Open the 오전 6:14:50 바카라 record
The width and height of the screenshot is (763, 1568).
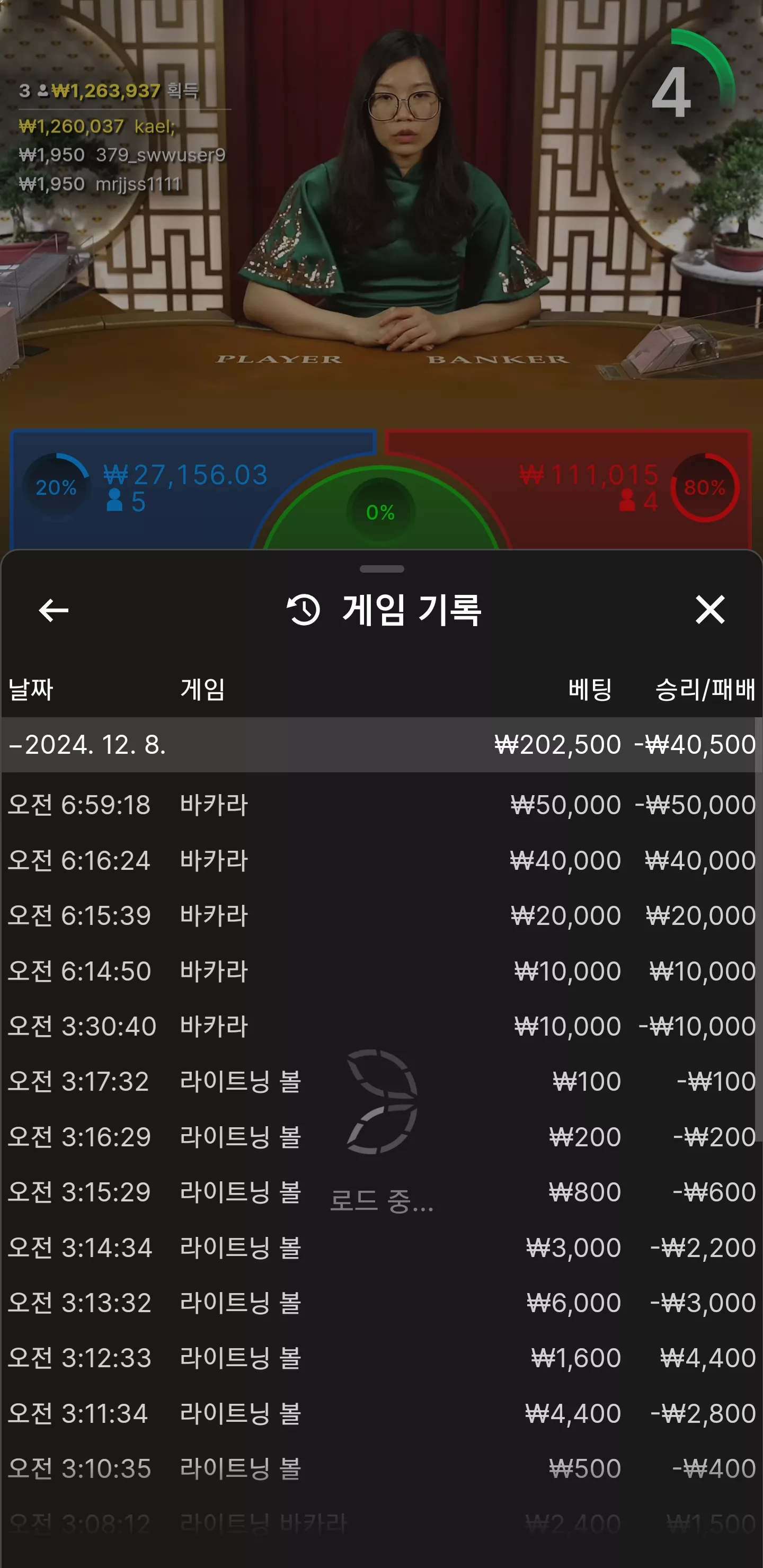pyautogui.click(x=381, y=971)
